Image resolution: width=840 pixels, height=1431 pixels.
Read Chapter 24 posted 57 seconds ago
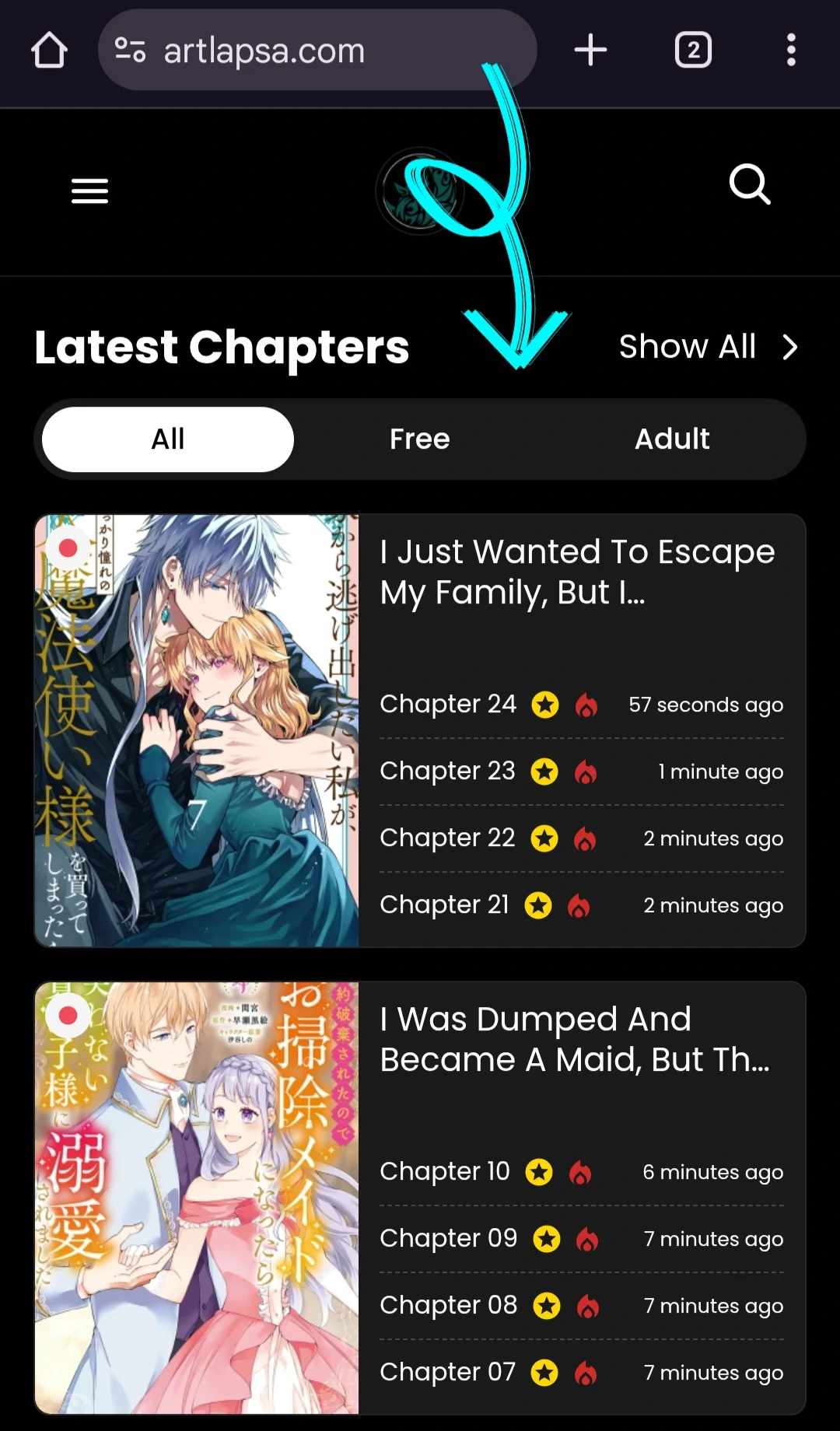point(448,704)
